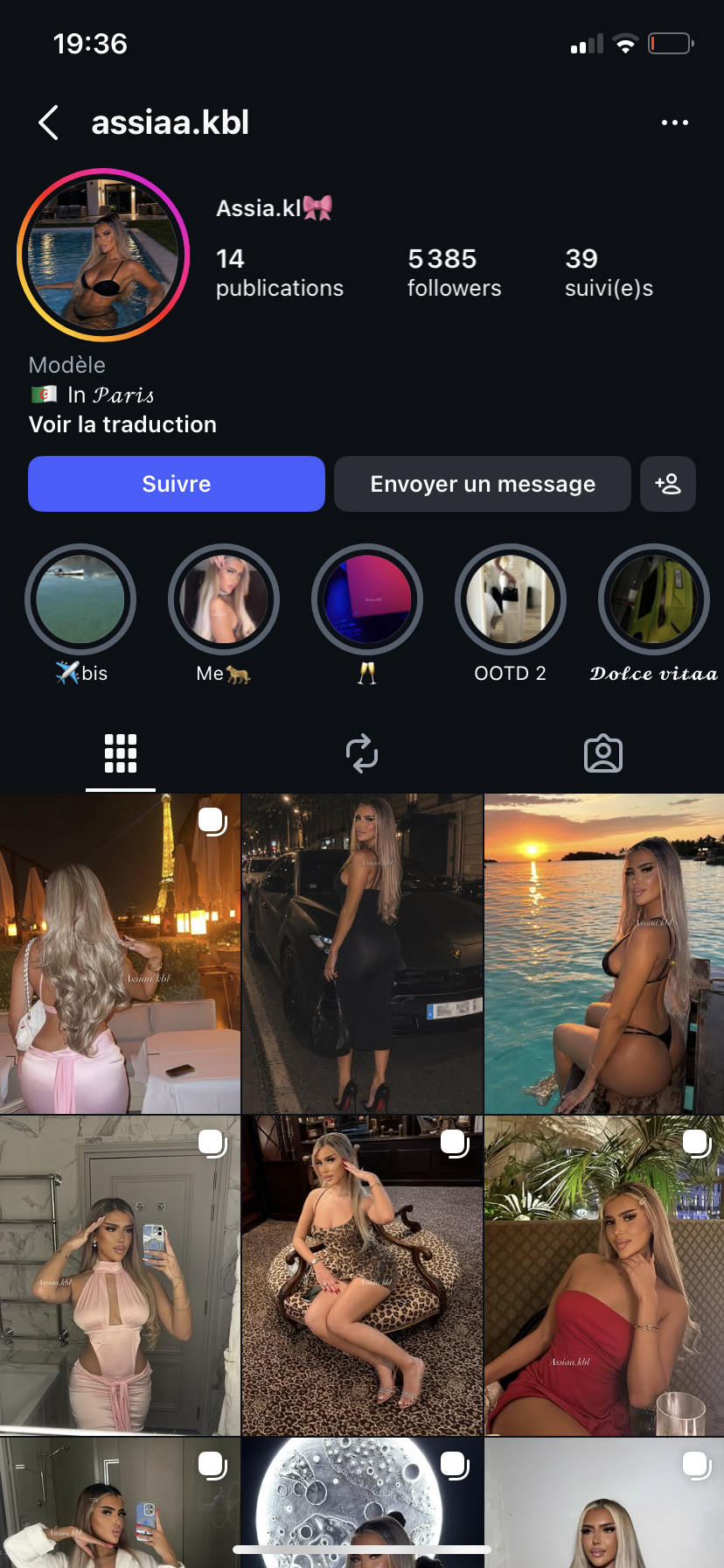Tap Envoyer un message
Screen dimensions: 724x1568
[483, 484]
